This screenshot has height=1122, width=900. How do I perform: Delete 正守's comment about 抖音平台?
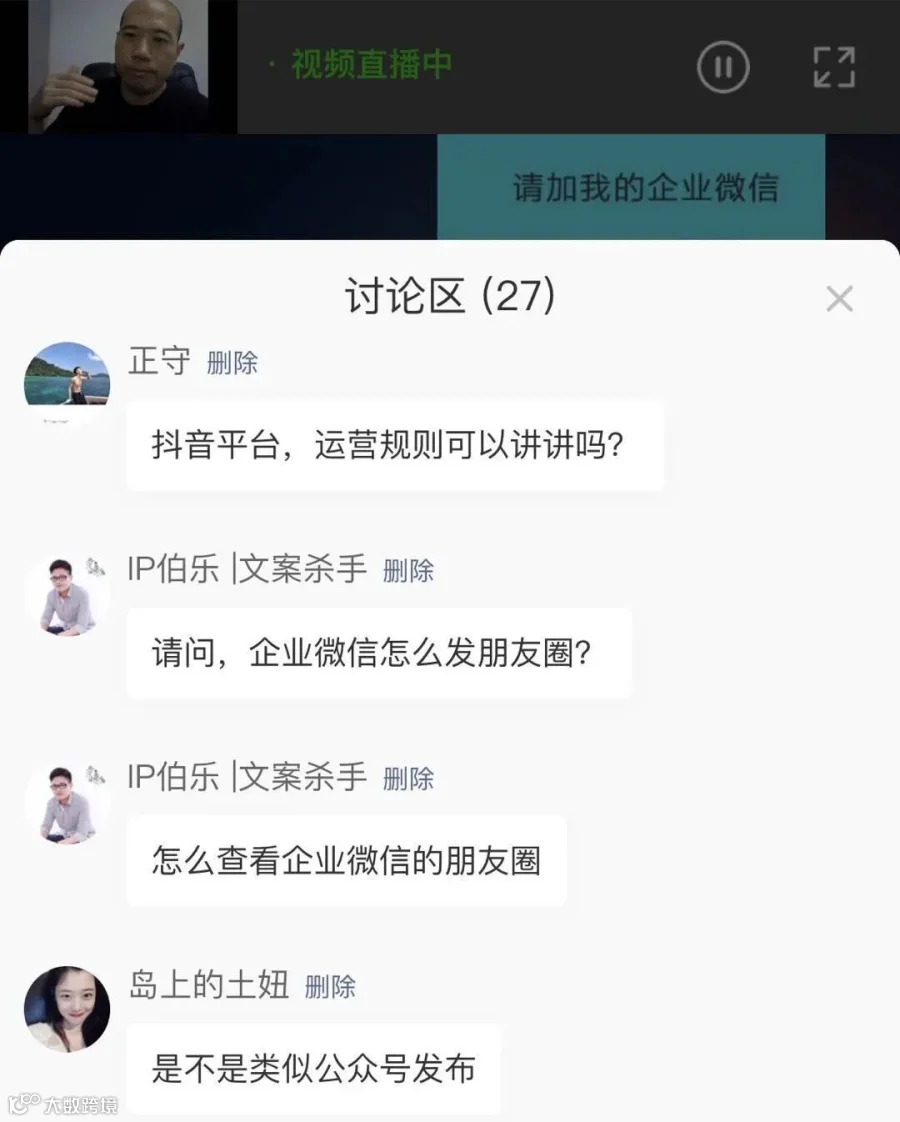[232, 363]
